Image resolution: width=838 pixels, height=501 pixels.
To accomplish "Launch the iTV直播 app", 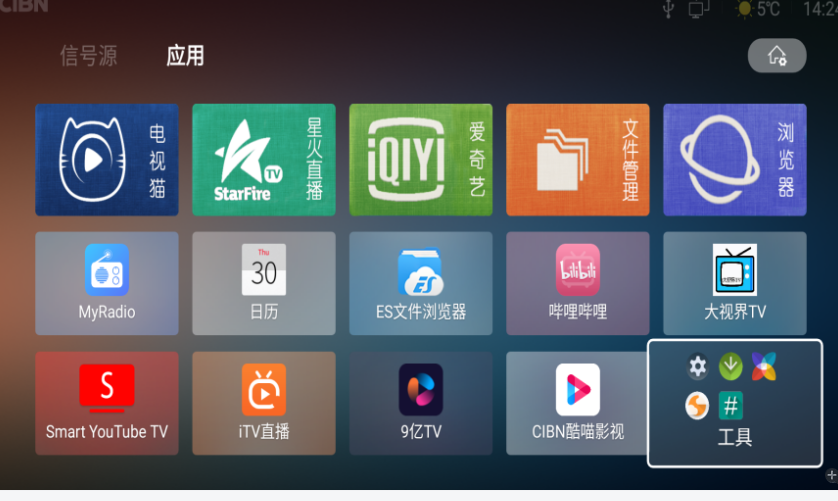I will coord(264,403).
